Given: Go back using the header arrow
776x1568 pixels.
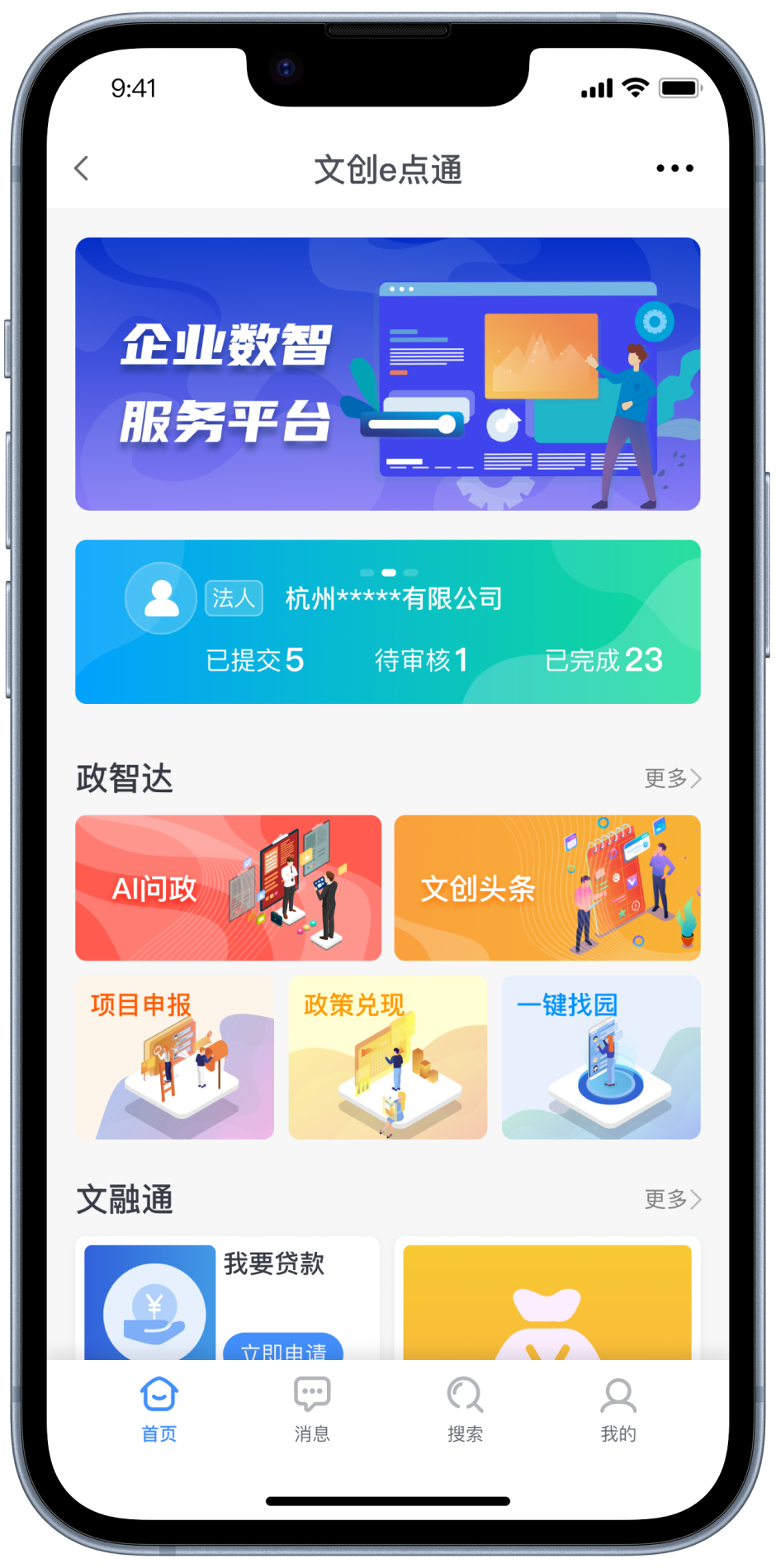Looking at the screenshot, I should pos(82,168).
